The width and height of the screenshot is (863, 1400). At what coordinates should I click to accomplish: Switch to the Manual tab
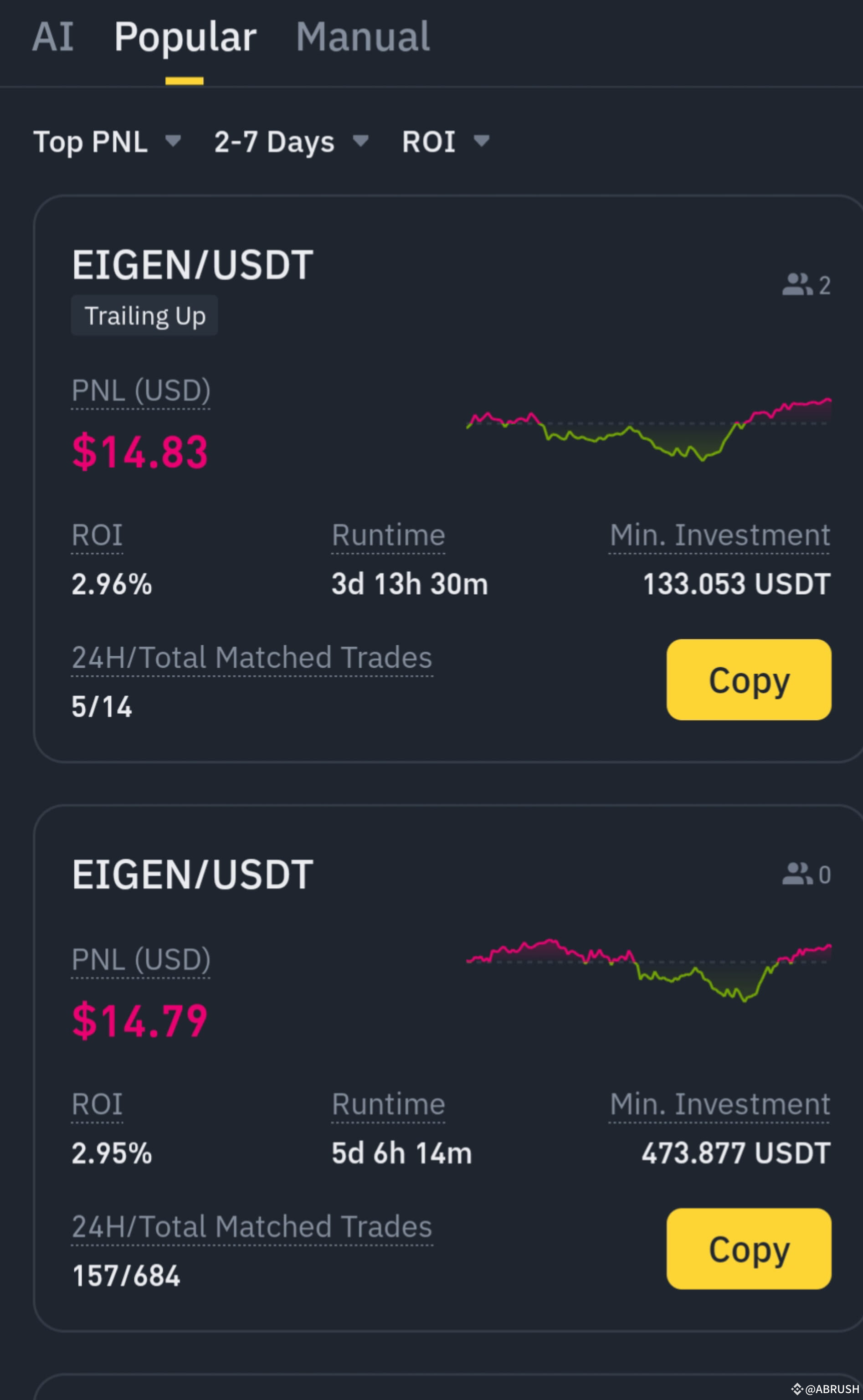364,37
